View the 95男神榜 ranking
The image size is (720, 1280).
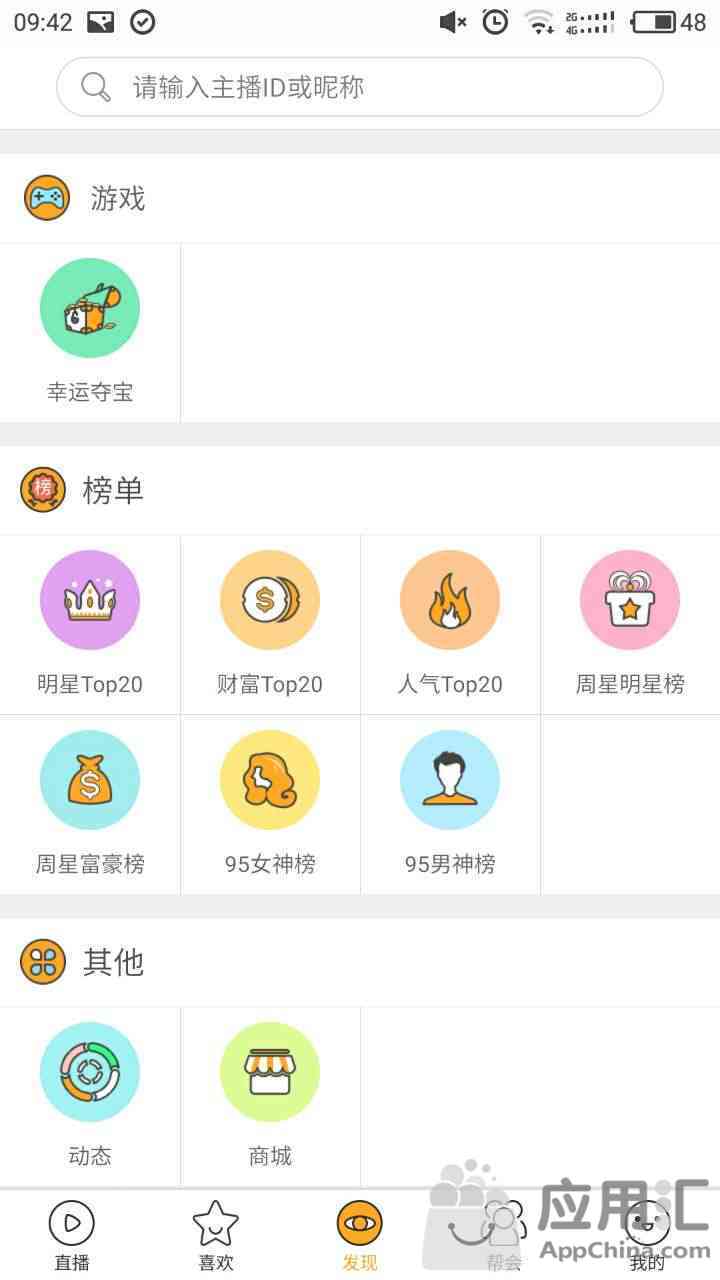[x=450, y=805]
